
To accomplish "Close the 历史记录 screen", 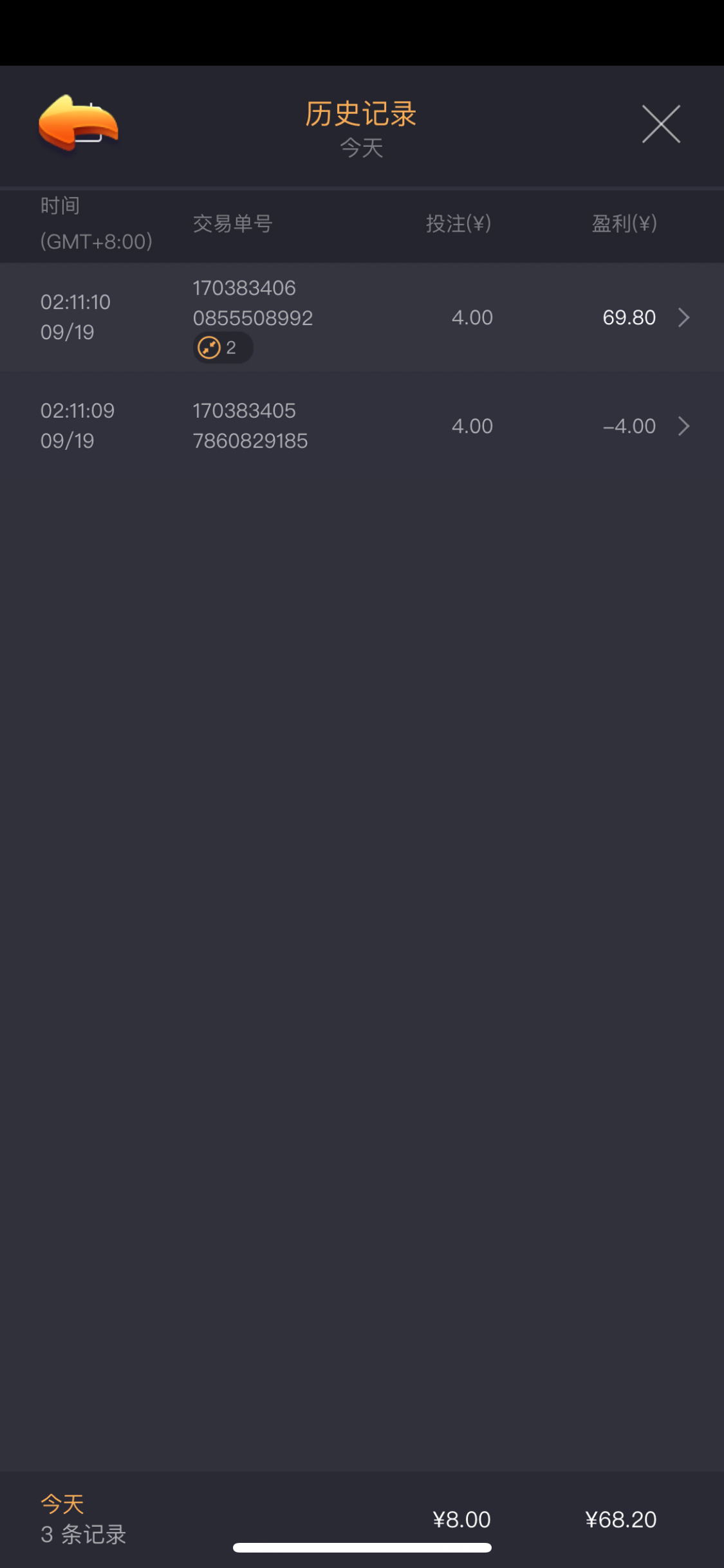I will (x=661, y=124).
